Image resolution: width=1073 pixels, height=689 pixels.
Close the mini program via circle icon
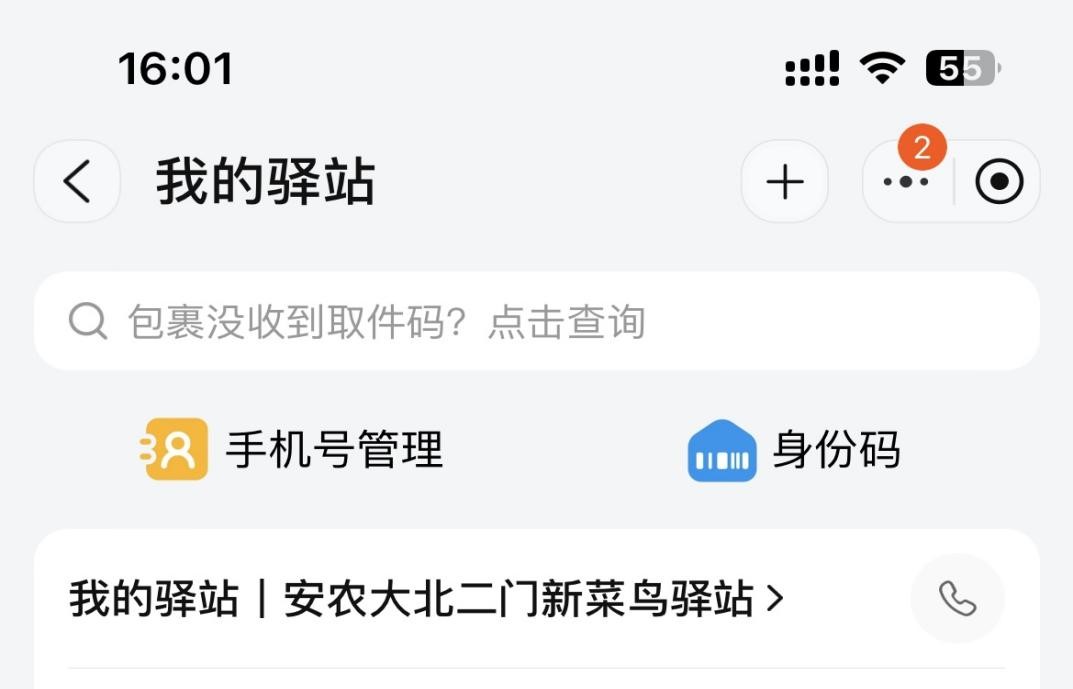pyautogui.click(x=998, y=182)
